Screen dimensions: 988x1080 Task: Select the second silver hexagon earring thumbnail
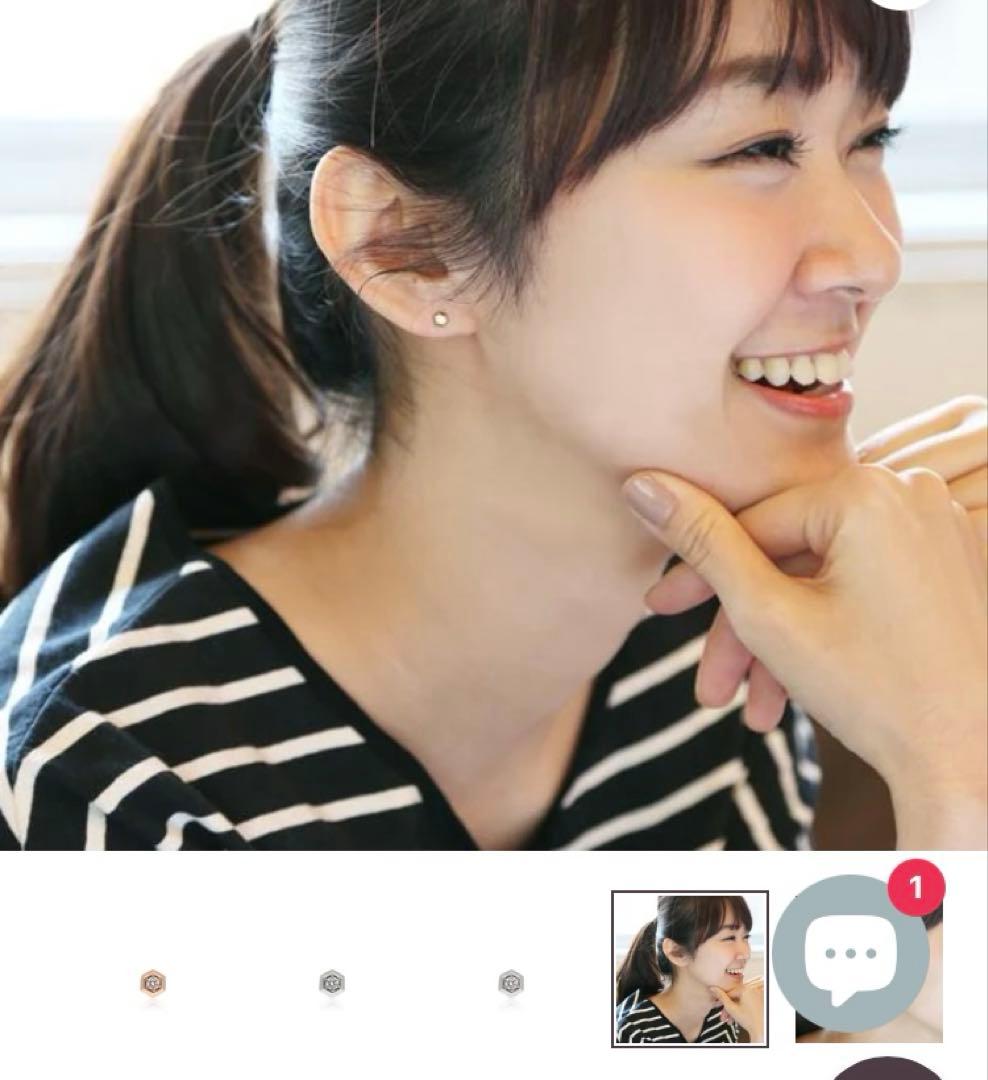pyautogui.click(x=511, y=983)
